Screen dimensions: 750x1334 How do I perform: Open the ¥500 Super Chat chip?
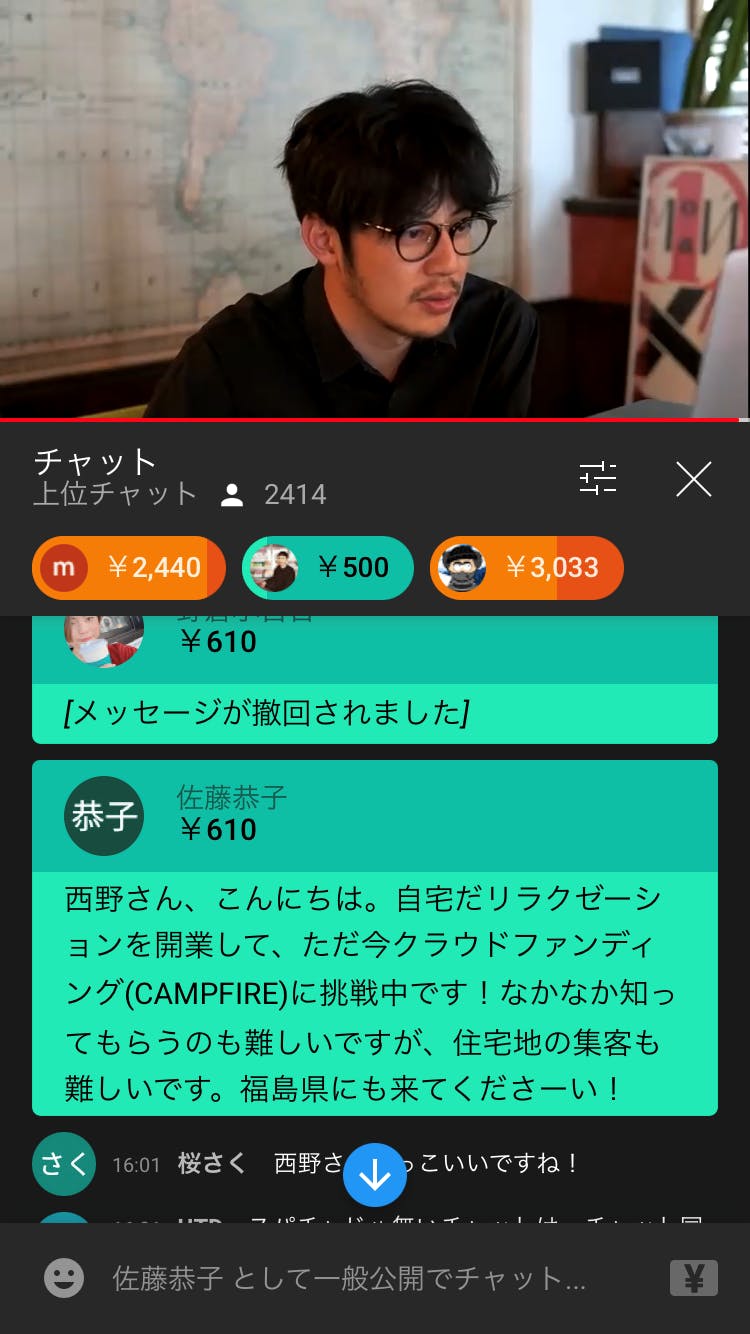(x=328, y=568)
